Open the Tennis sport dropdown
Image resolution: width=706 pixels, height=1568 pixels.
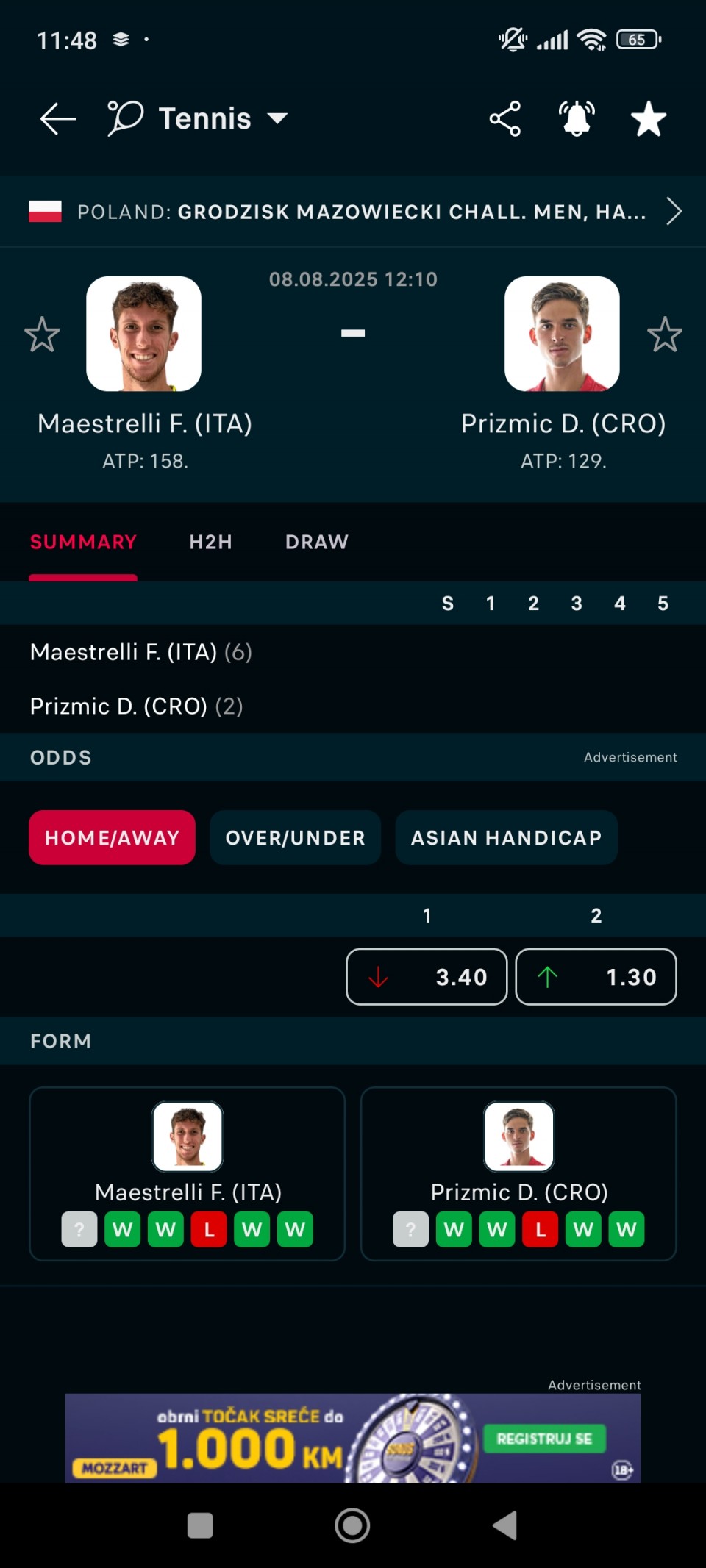click(x=197, y=118)
